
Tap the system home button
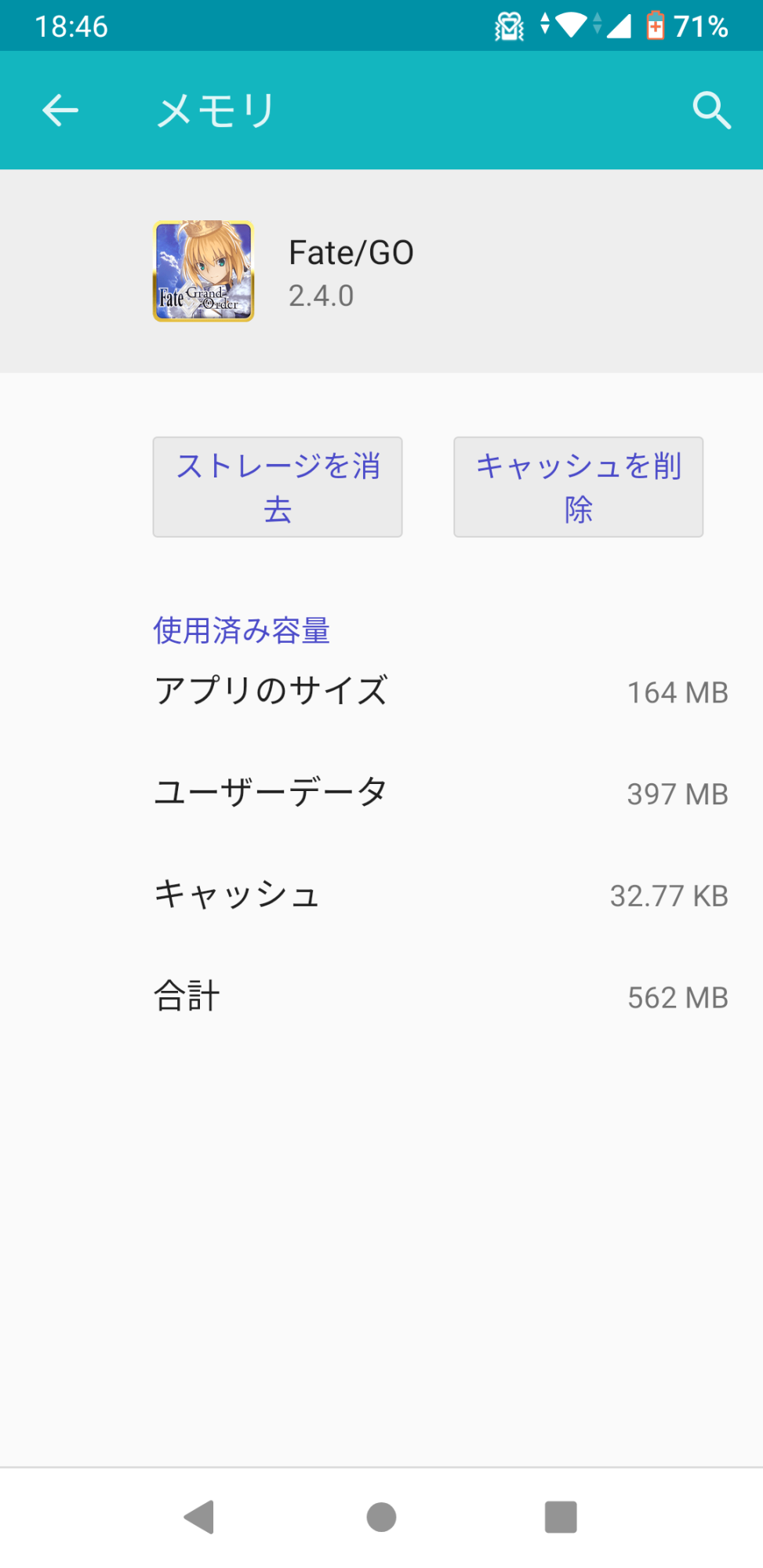pos(381,1517)
